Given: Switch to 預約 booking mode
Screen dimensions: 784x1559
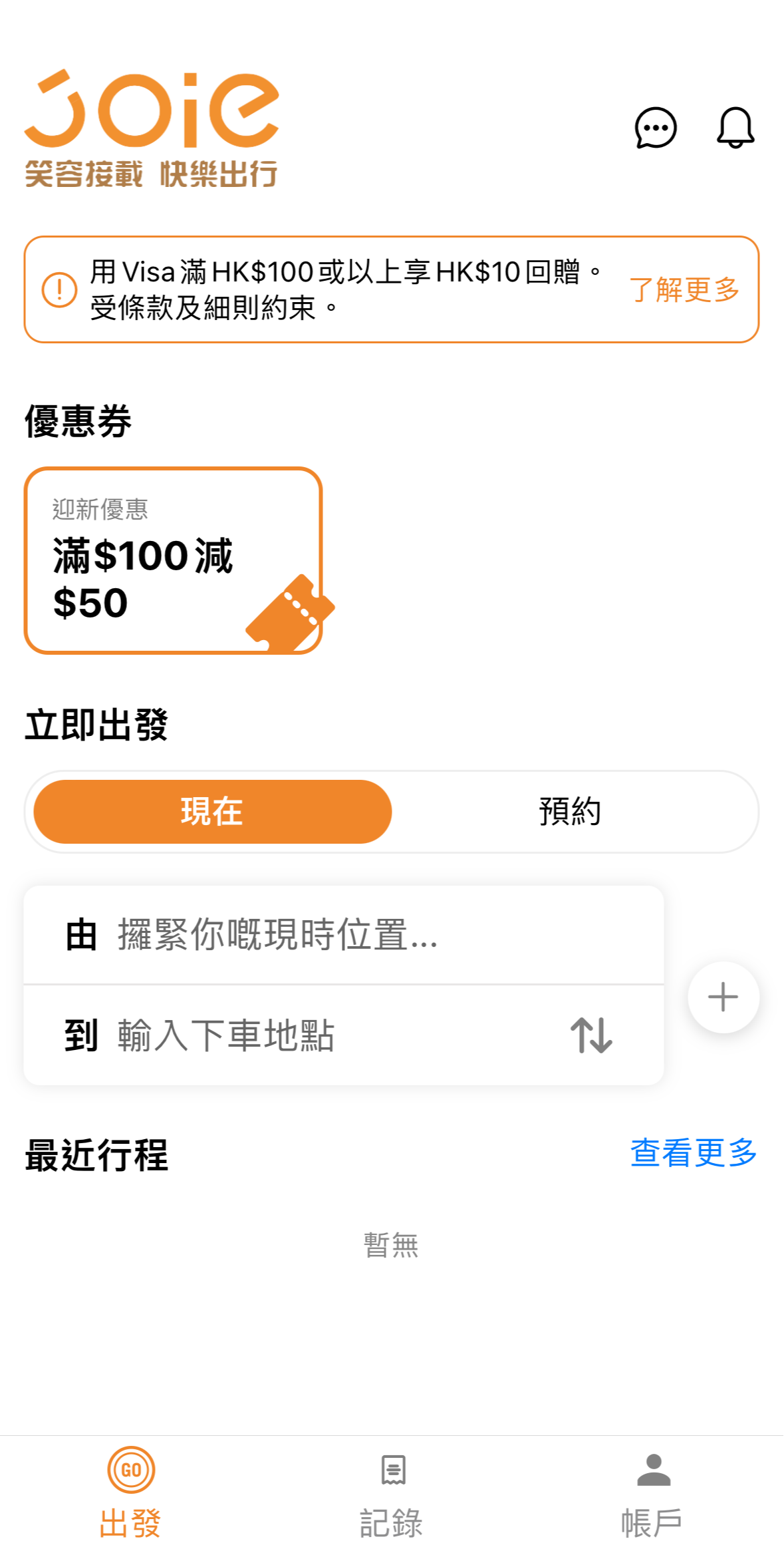Looking at the screenshot, I should (570, 811).
